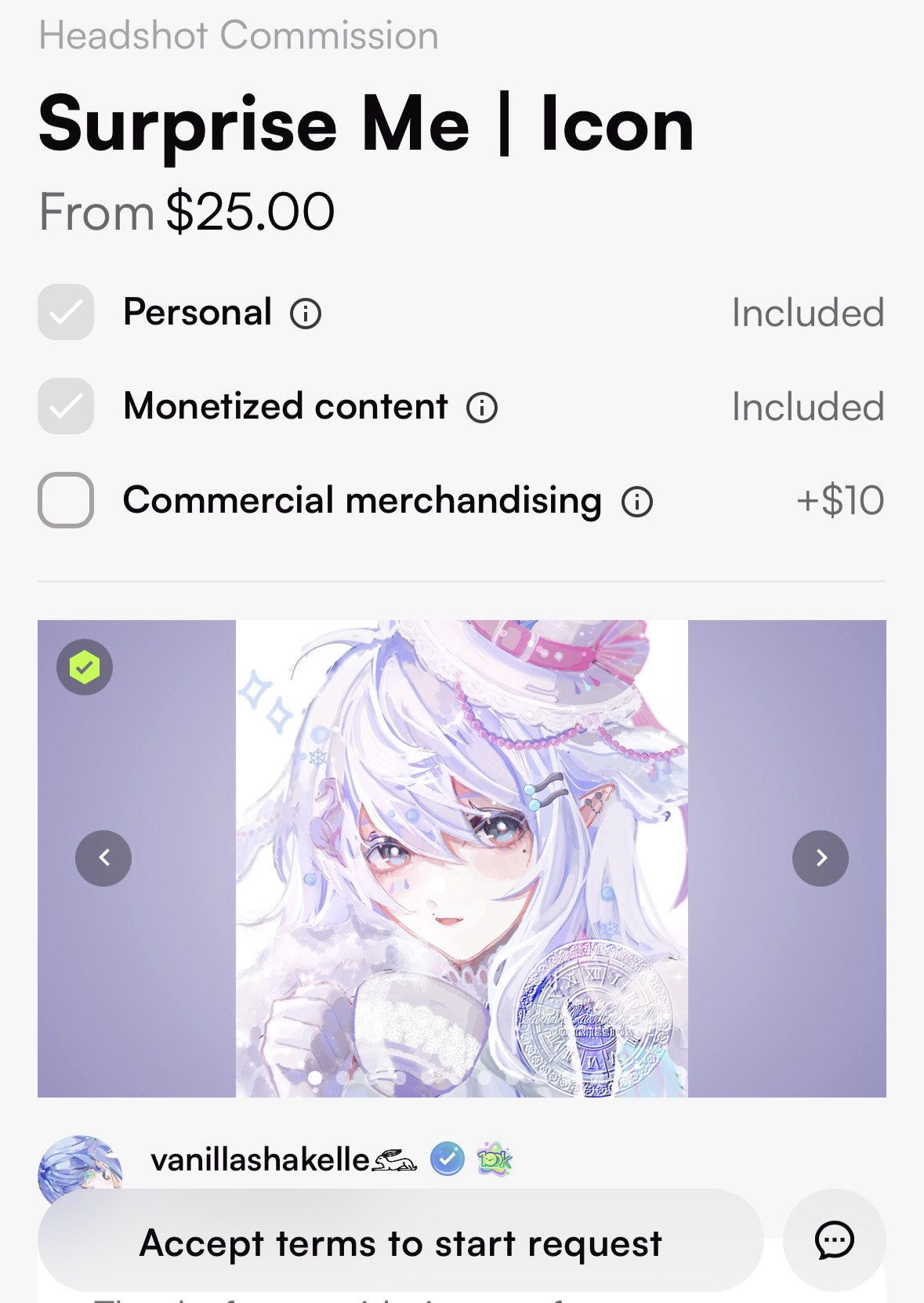Image resolution: width=924 pixels, height=1303 pixels.
Task: Go to the previous sample image
Action: (103, 858)
